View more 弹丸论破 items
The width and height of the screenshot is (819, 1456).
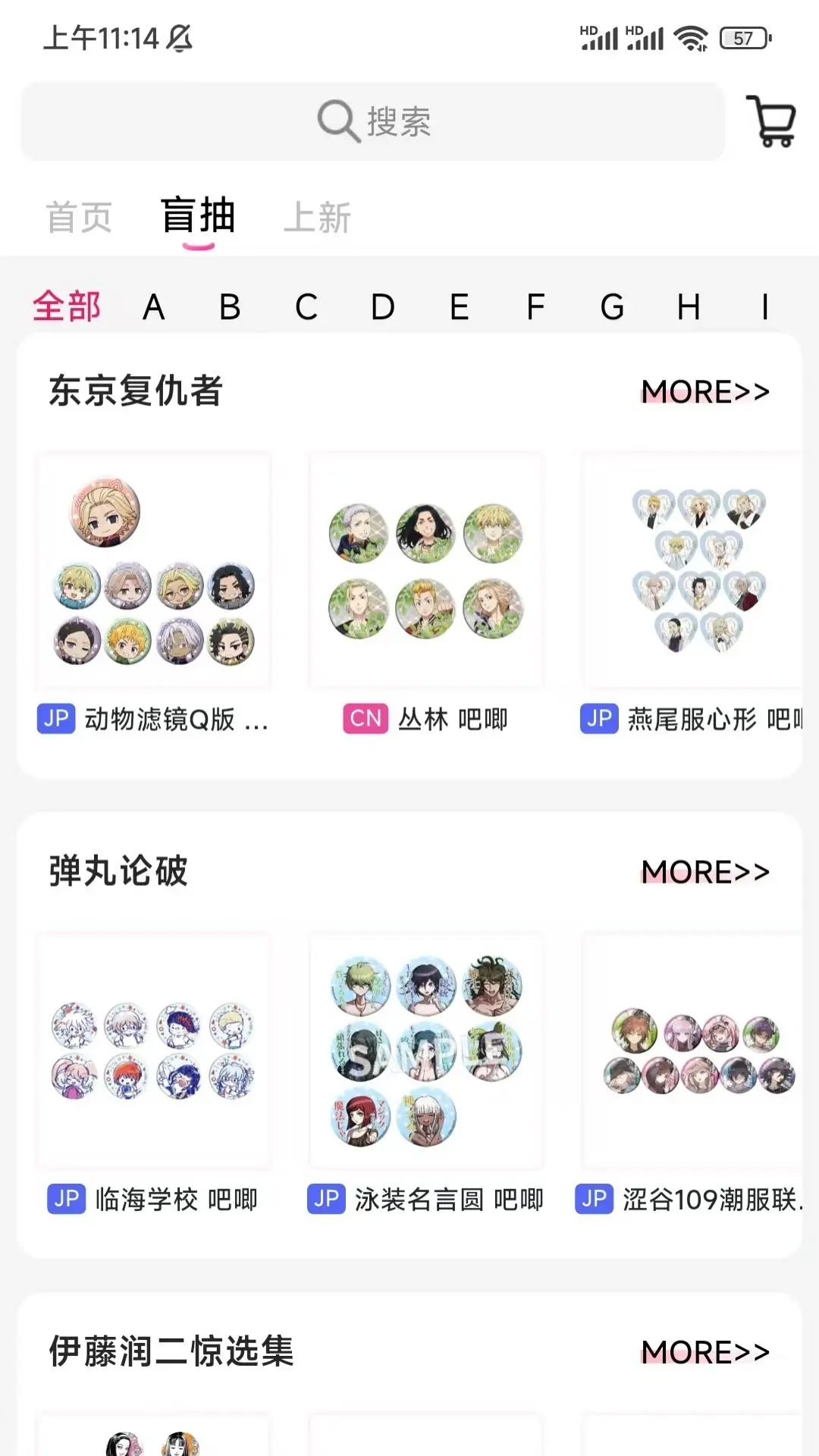click(705, 872)
